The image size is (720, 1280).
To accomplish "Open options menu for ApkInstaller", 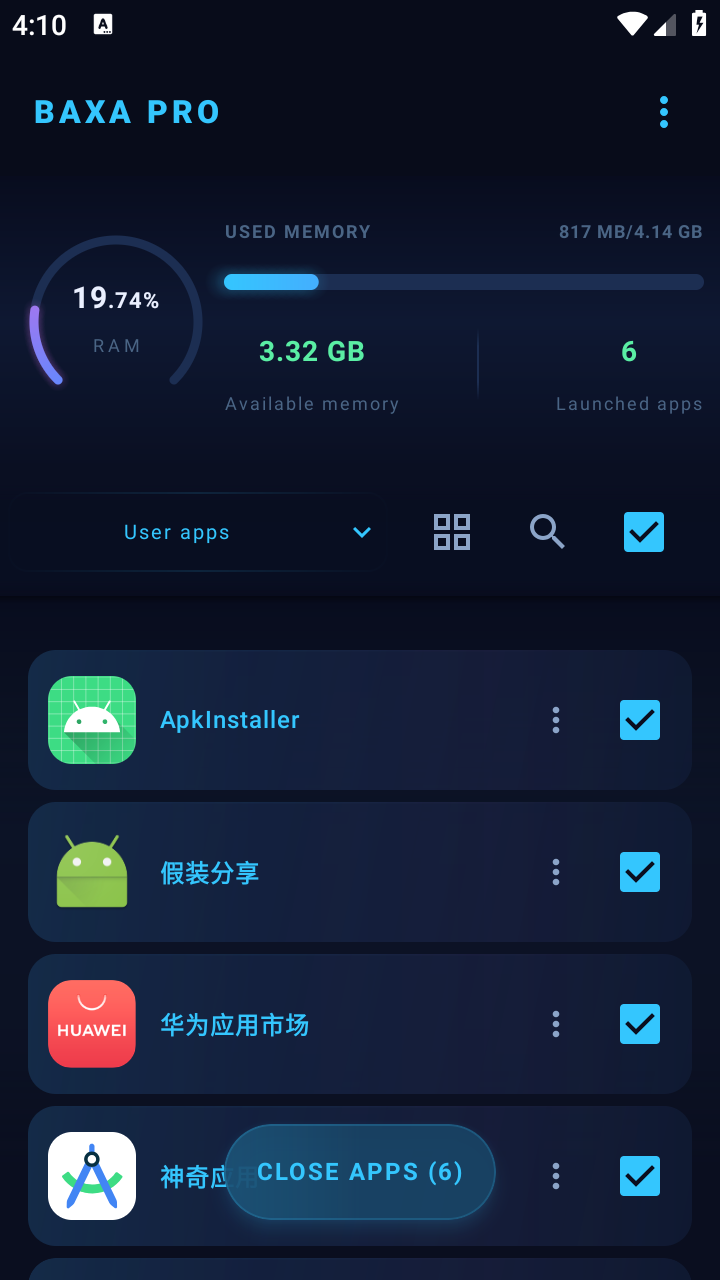I will tap(555, 719).
